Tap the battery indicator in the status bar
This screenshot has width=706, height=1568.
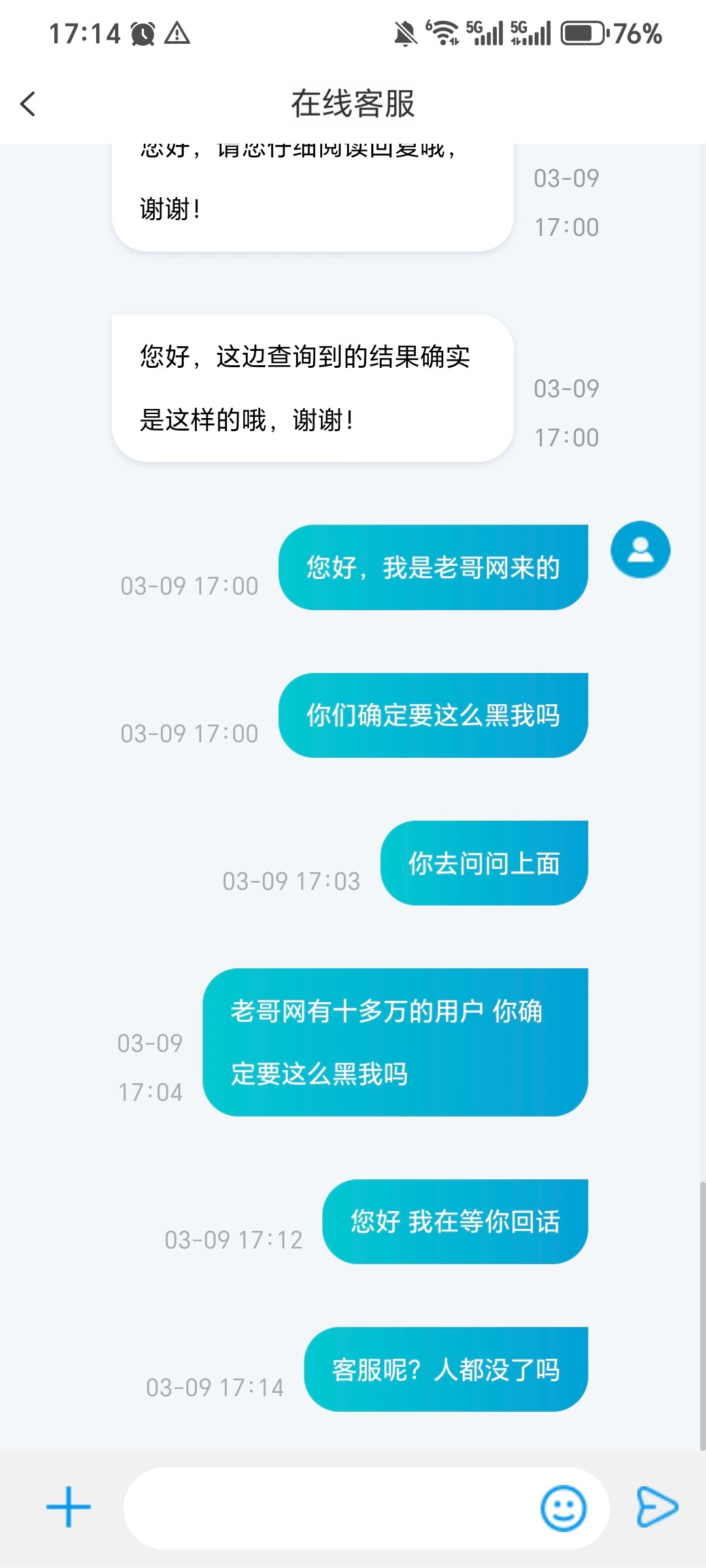[580, 33]
